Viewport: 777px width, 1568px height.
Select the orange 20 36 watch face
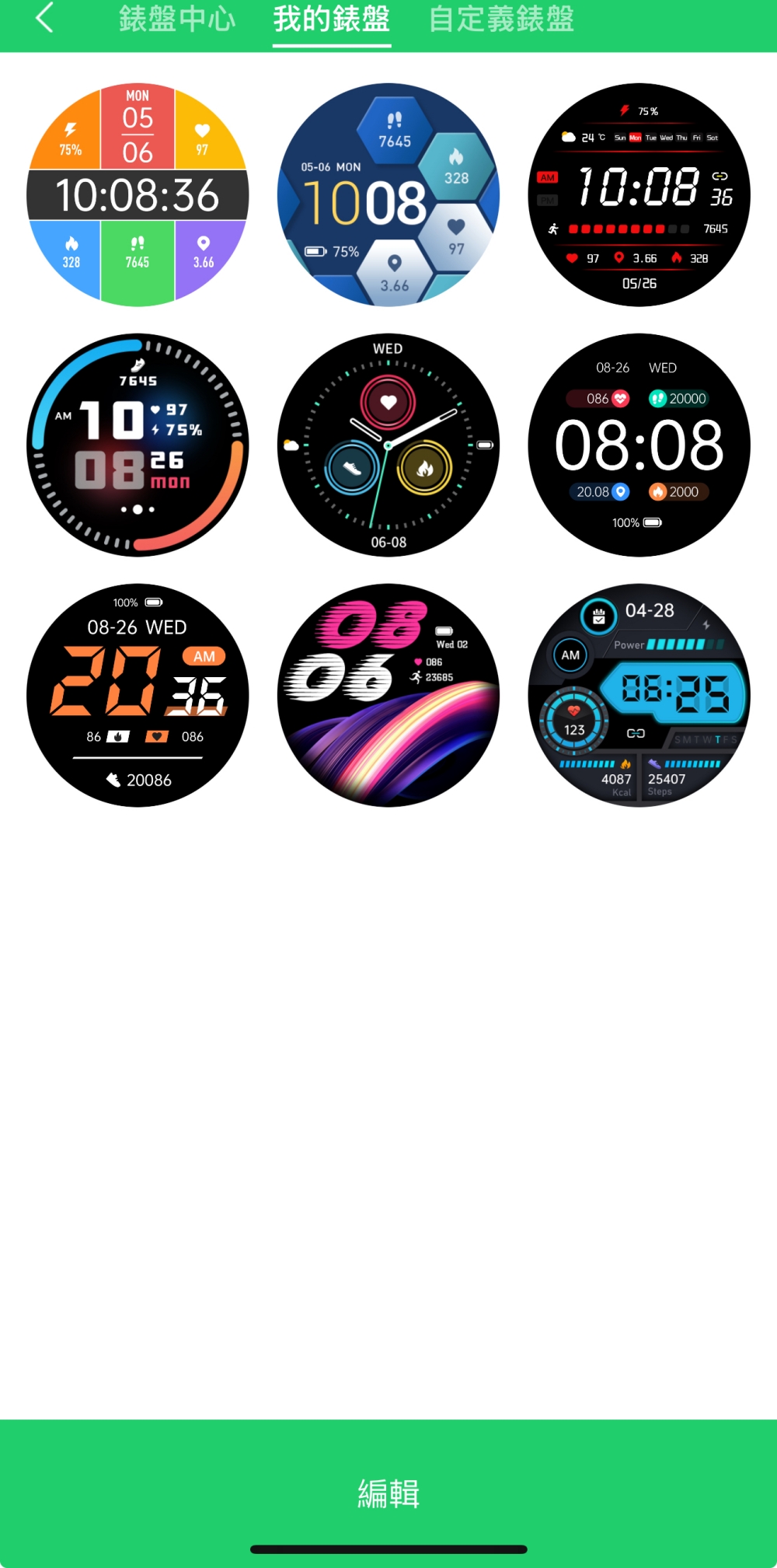[138, 695]
